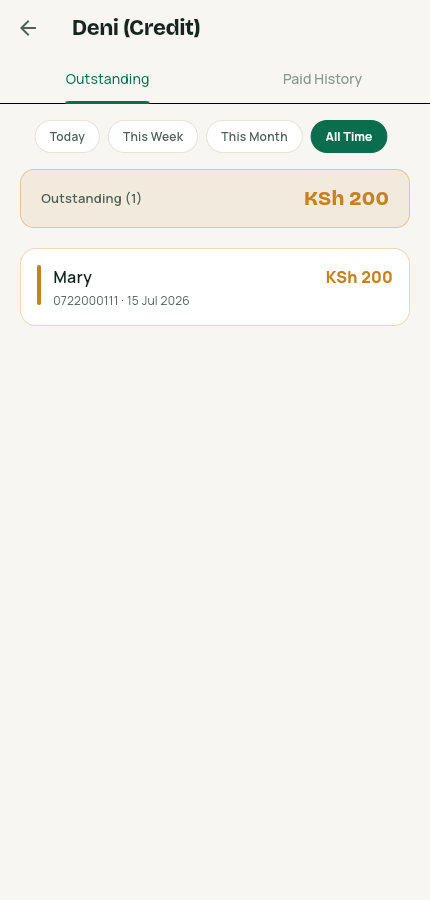
Task: Go back using the arrow icon
Action: 28,28
